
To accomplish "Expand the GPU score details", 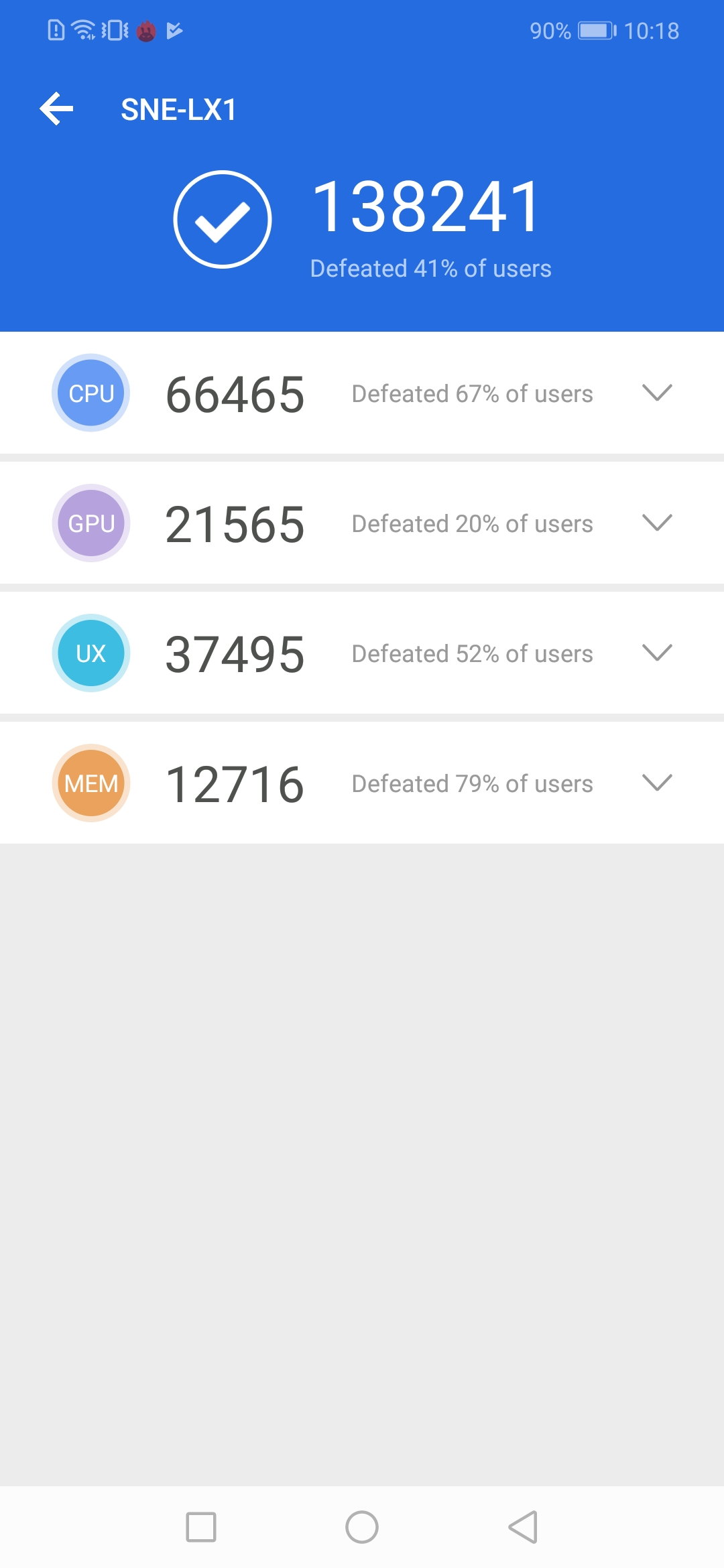I will (657, 523).
